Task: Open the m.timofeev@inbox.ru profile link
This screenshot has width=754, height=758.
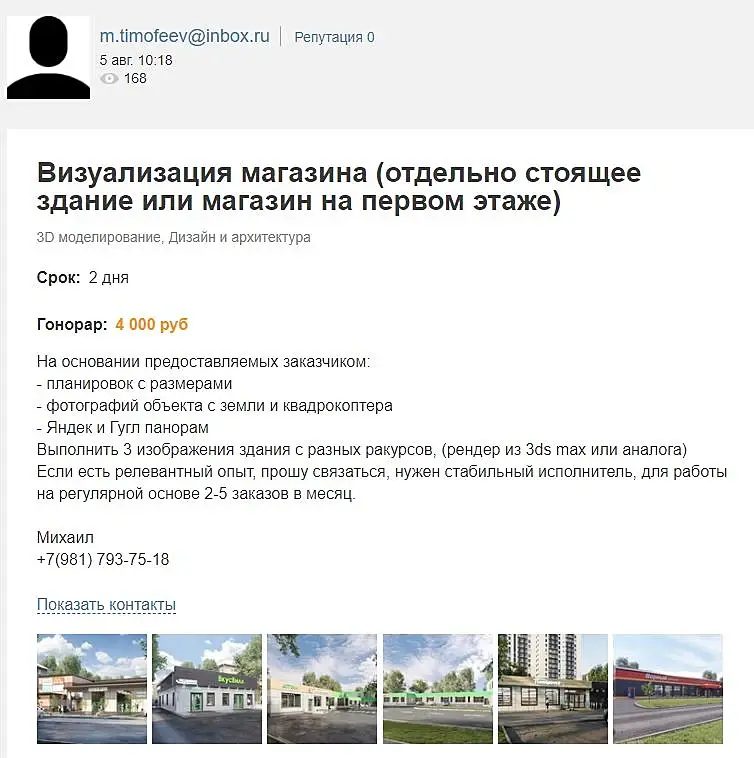Action: 184,36
